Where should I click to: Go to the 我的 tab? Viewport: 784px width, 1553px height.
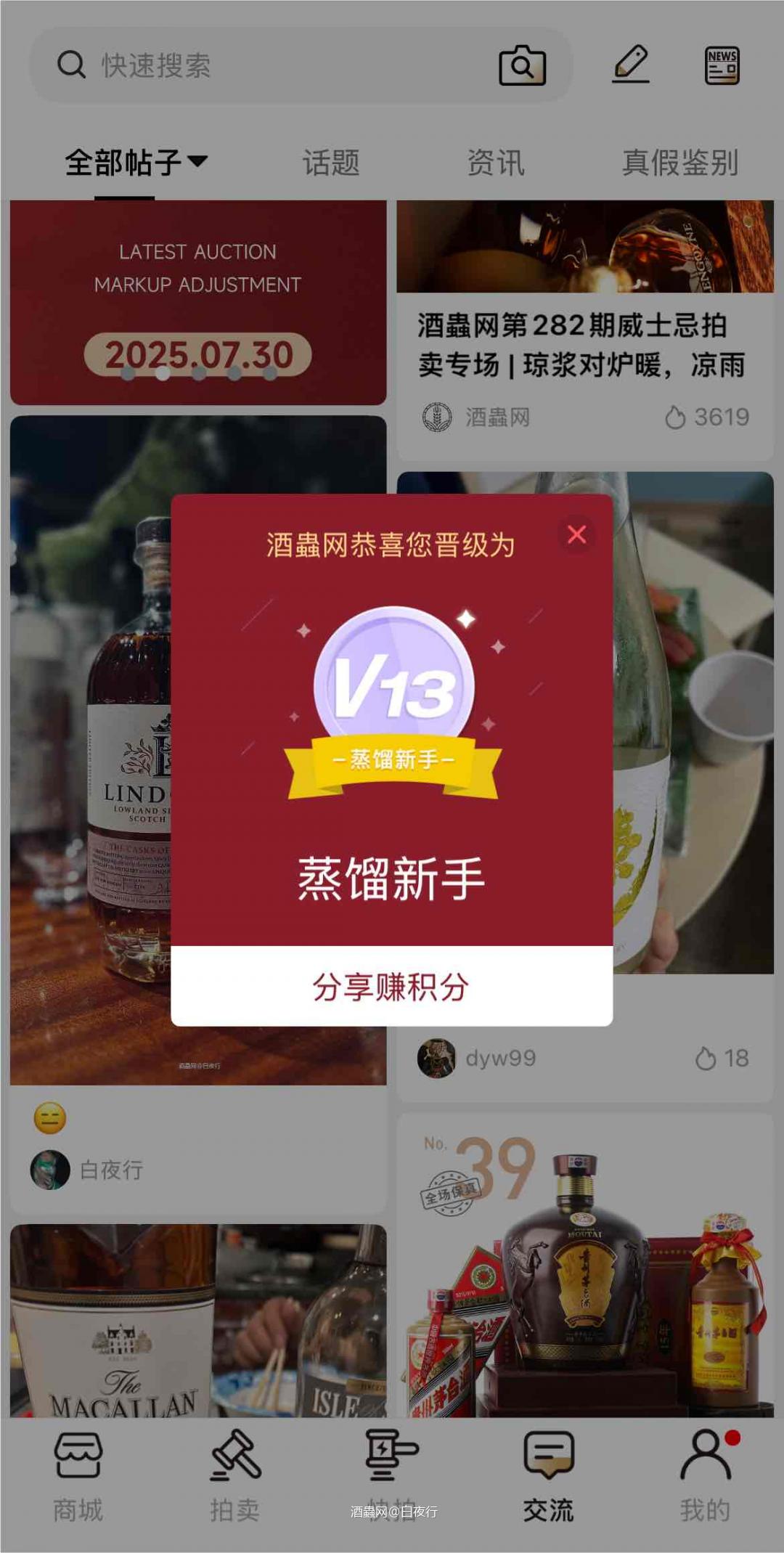click(705, 1474)
